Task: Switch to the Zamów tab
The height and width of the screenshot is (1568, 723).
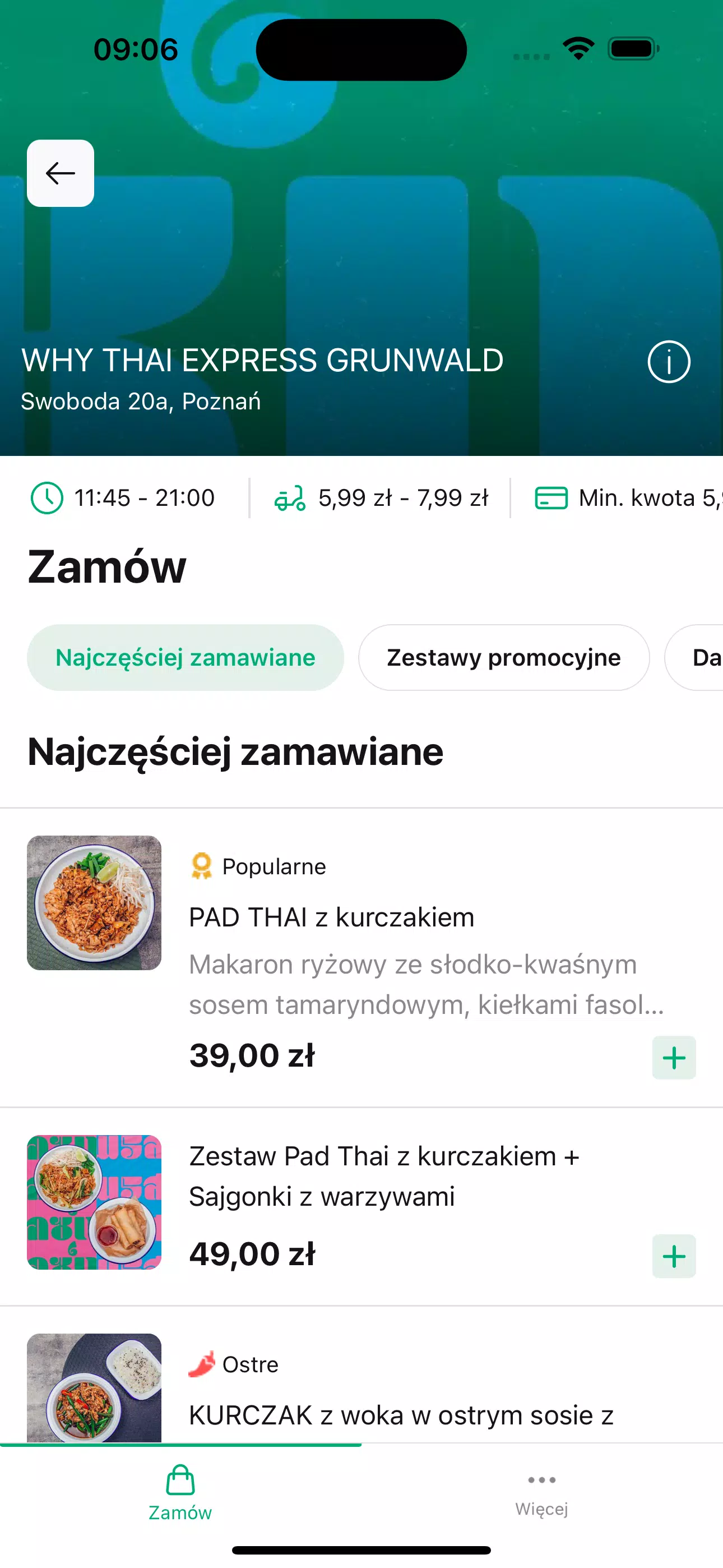Action: (x=179, y=1497)
